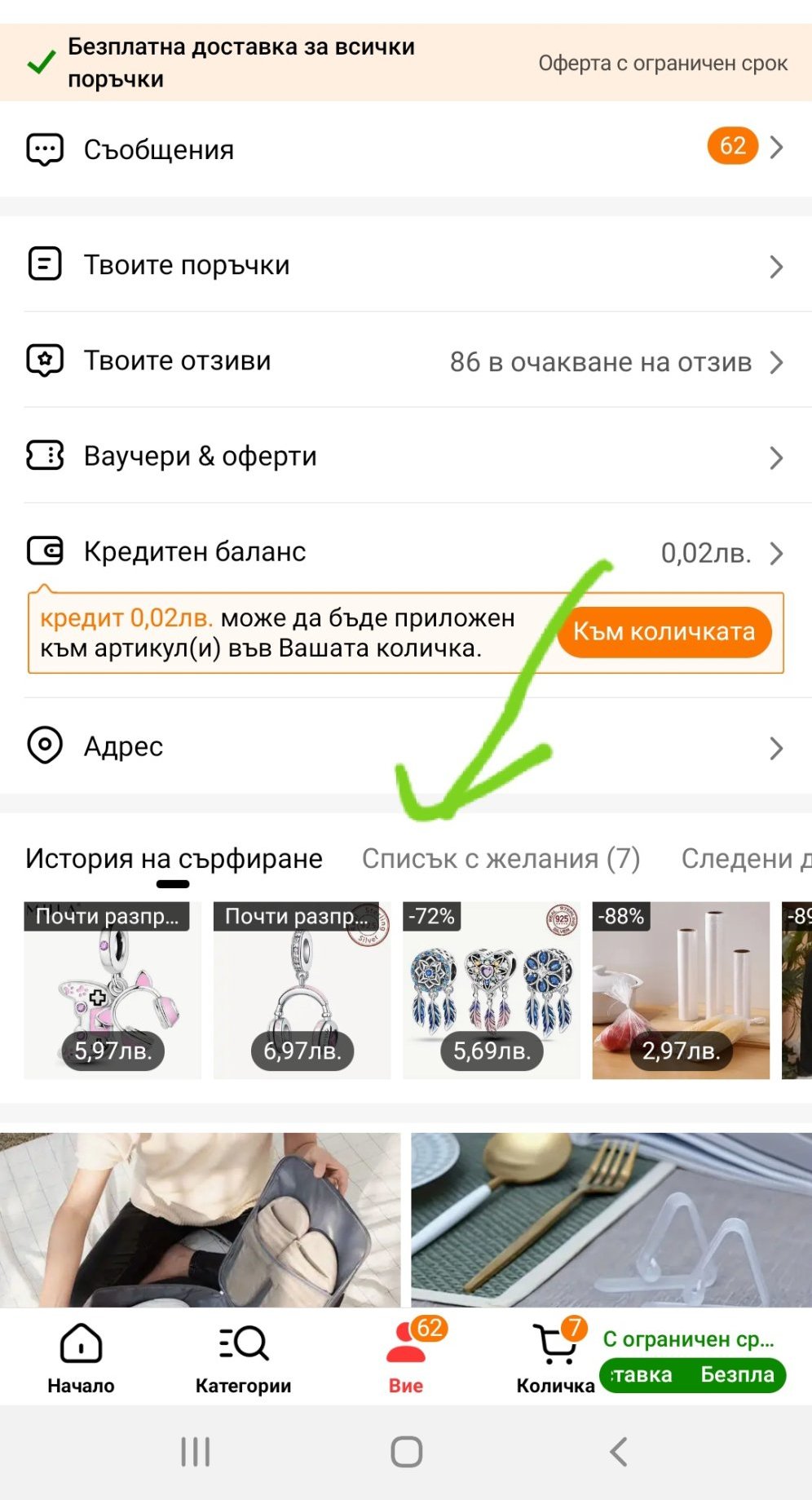Image resolution: width=812 pixels, height=1500 pixels.
Task: Go back with system back button
Action: (618, 1452)
